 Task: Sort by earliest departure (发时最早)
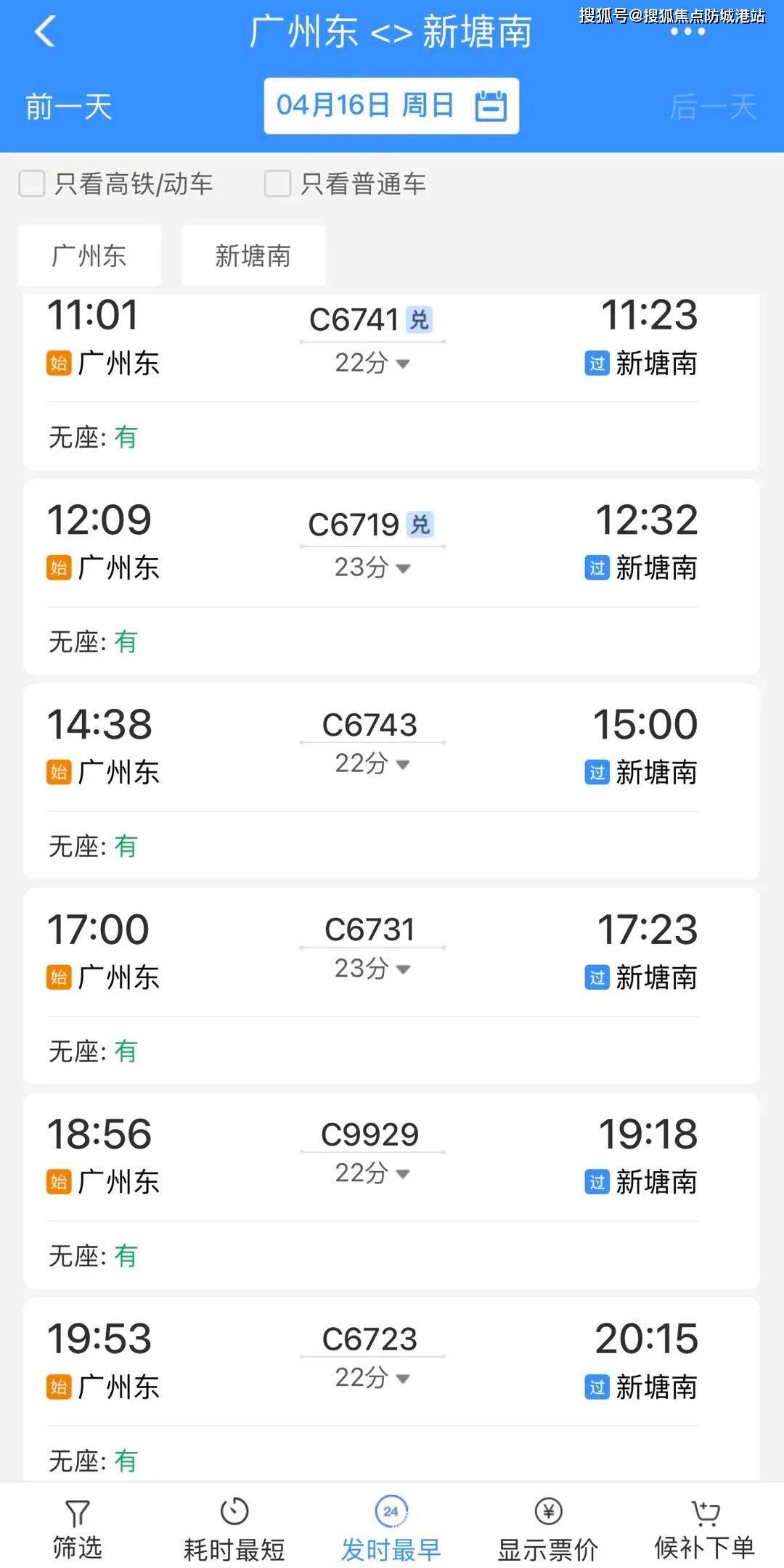tap(391, 1530)
